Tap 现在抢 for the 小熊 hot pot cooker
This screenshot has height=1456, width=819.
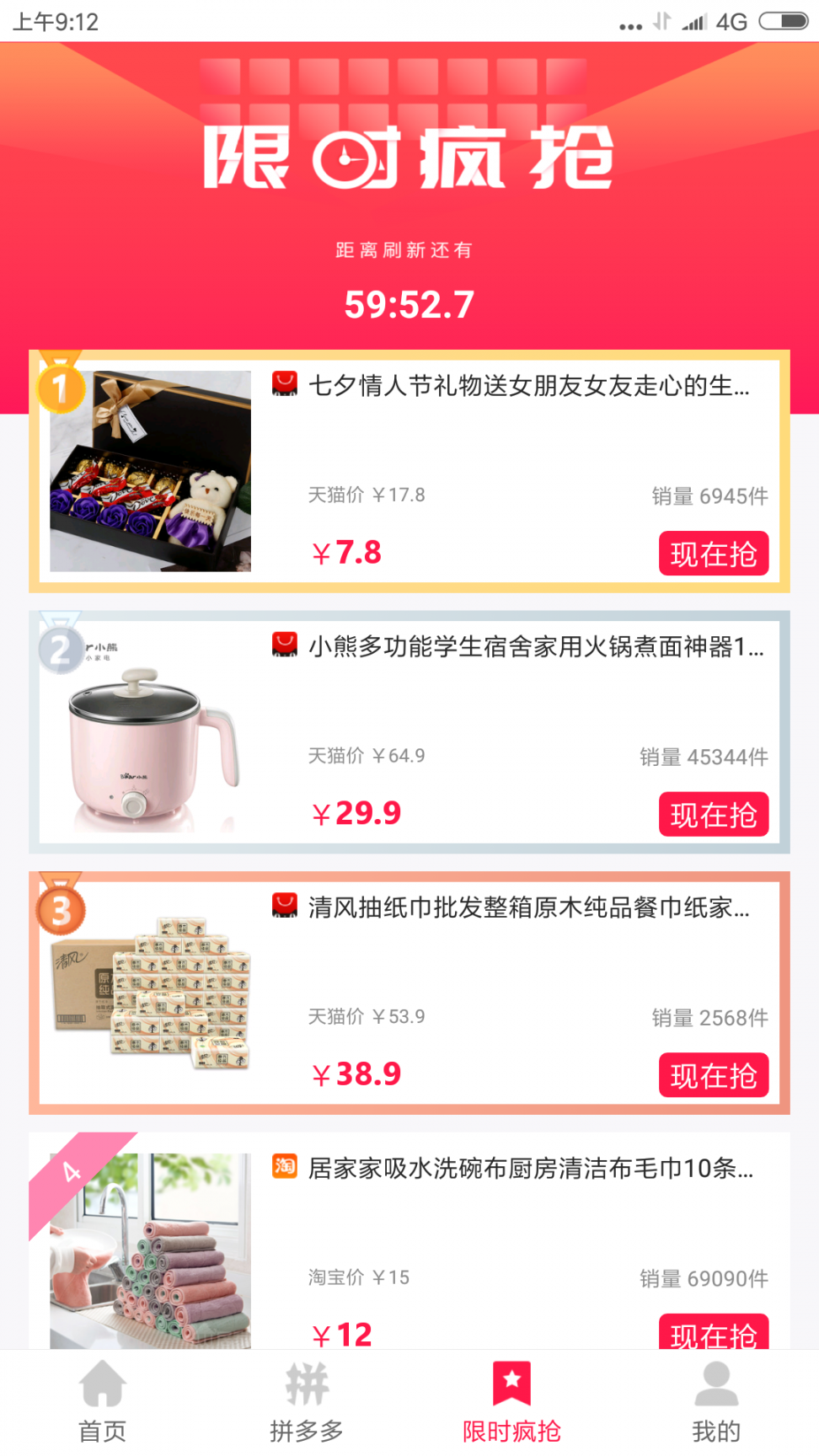(713, 814)
